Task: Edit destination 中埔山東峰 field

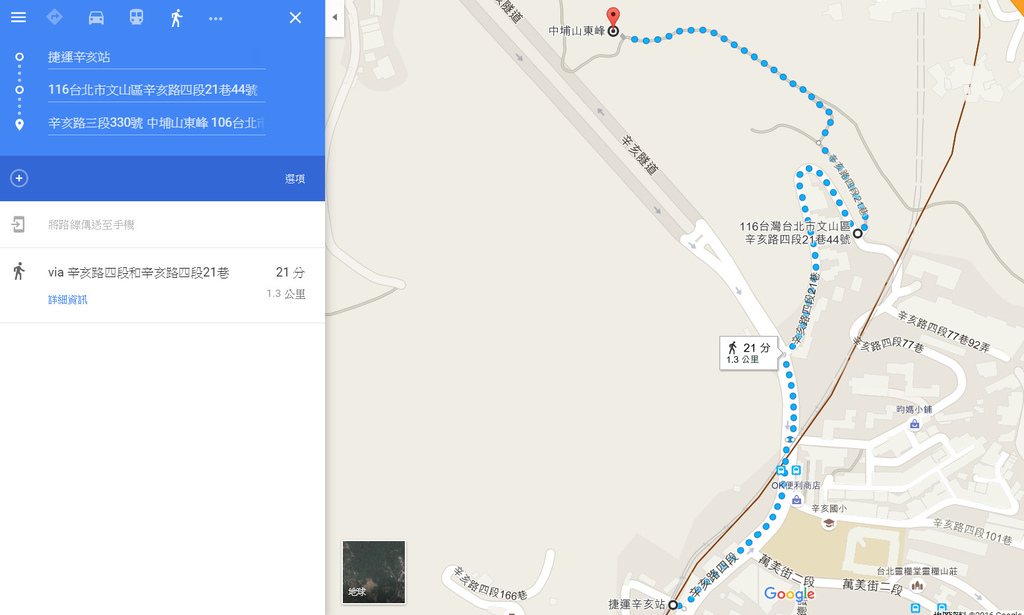Action: coord(156,123)
